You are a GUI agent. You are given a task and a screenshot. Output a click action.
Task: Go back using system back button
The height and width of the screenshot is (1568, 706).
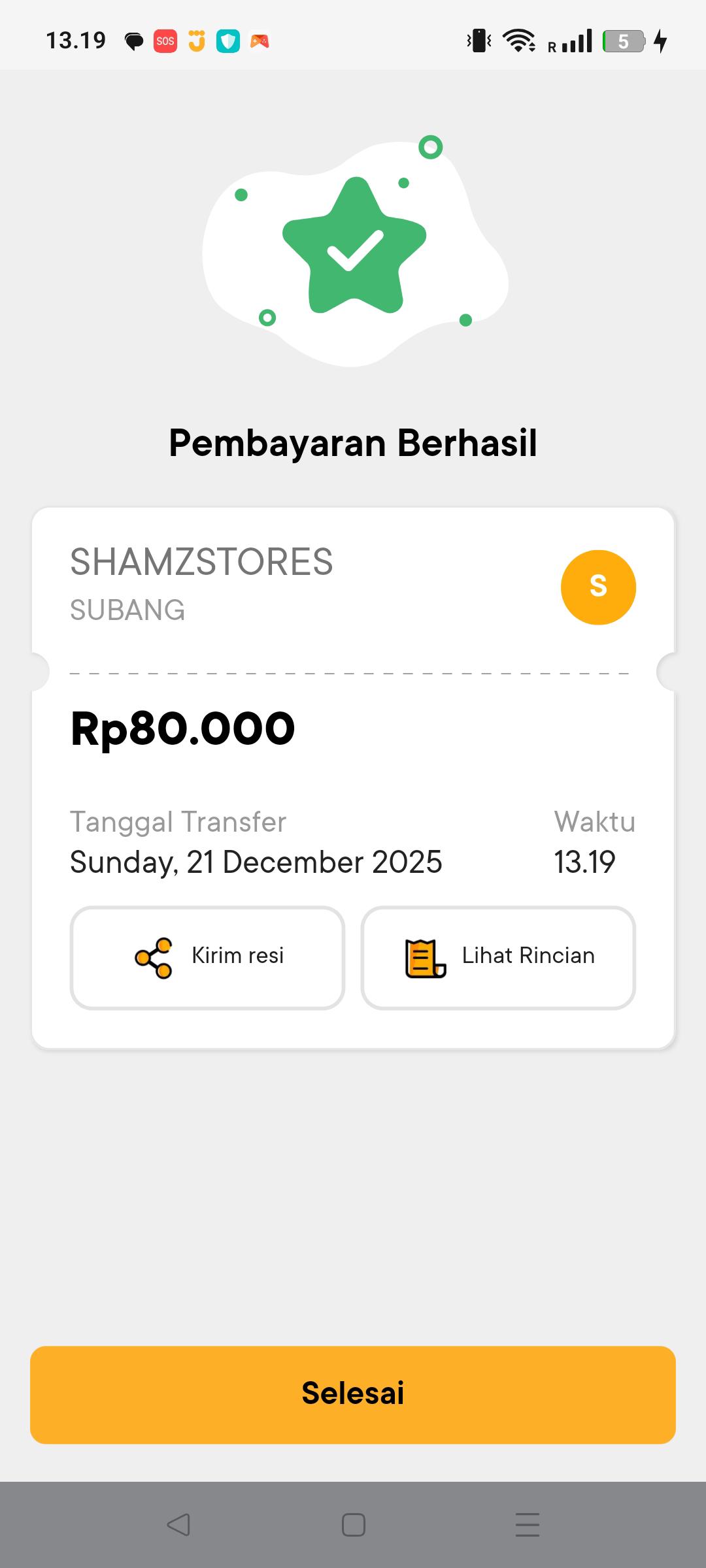coord(178,1524)
